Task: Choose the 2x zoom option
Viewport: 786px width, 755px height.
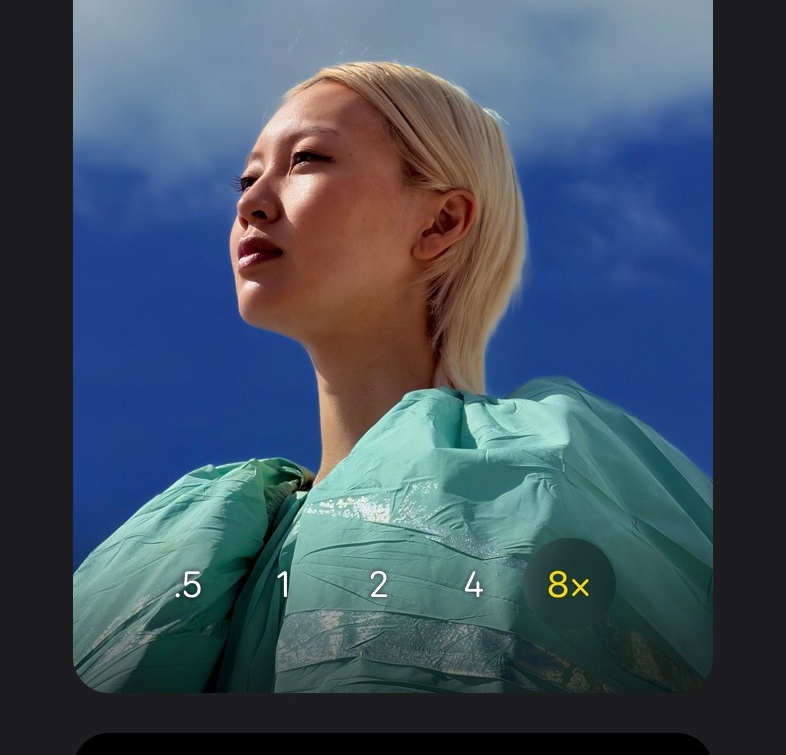Action: (378, 585)
